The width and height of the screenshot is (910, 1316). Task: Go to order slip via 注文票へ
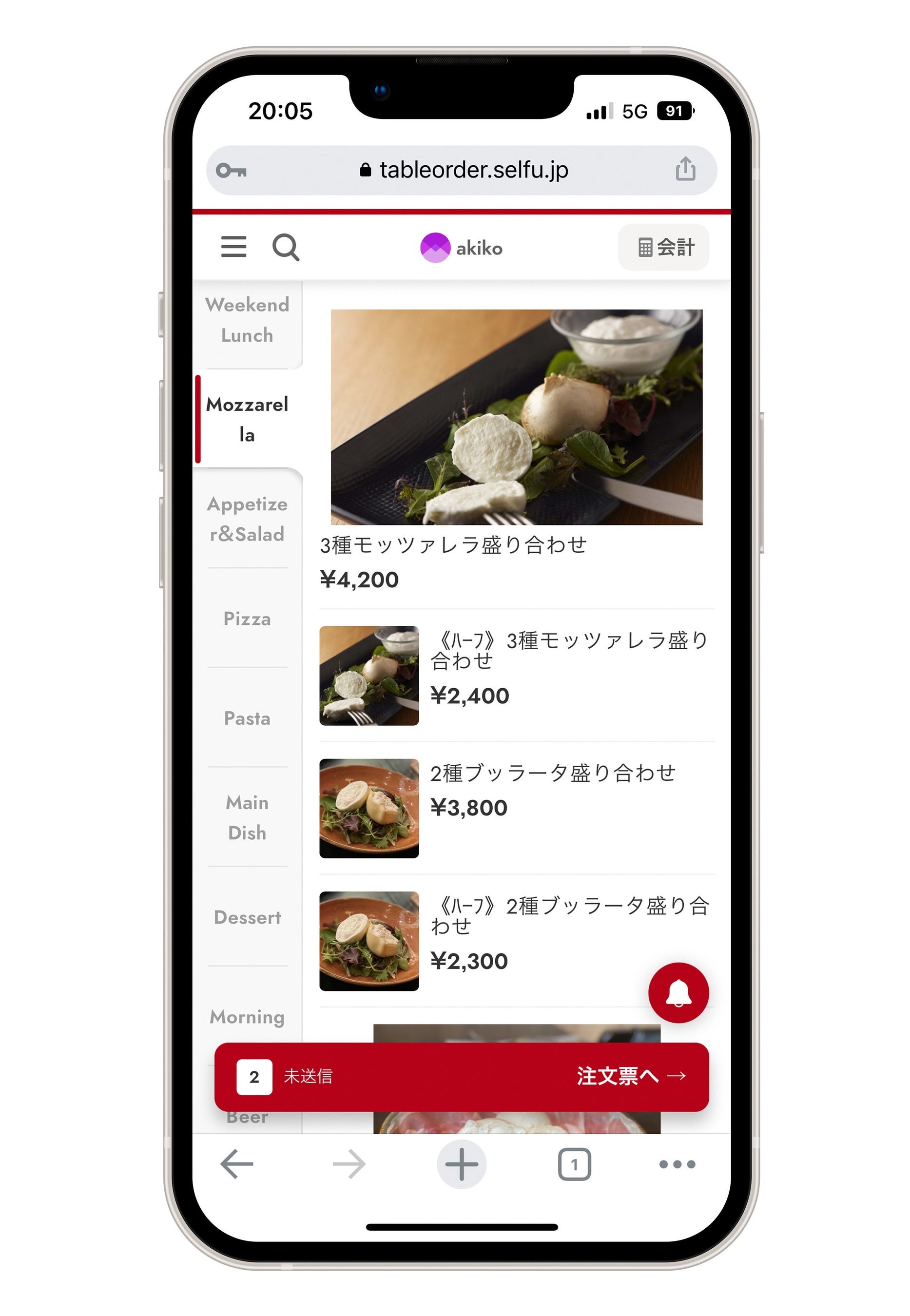(630, 1076)
